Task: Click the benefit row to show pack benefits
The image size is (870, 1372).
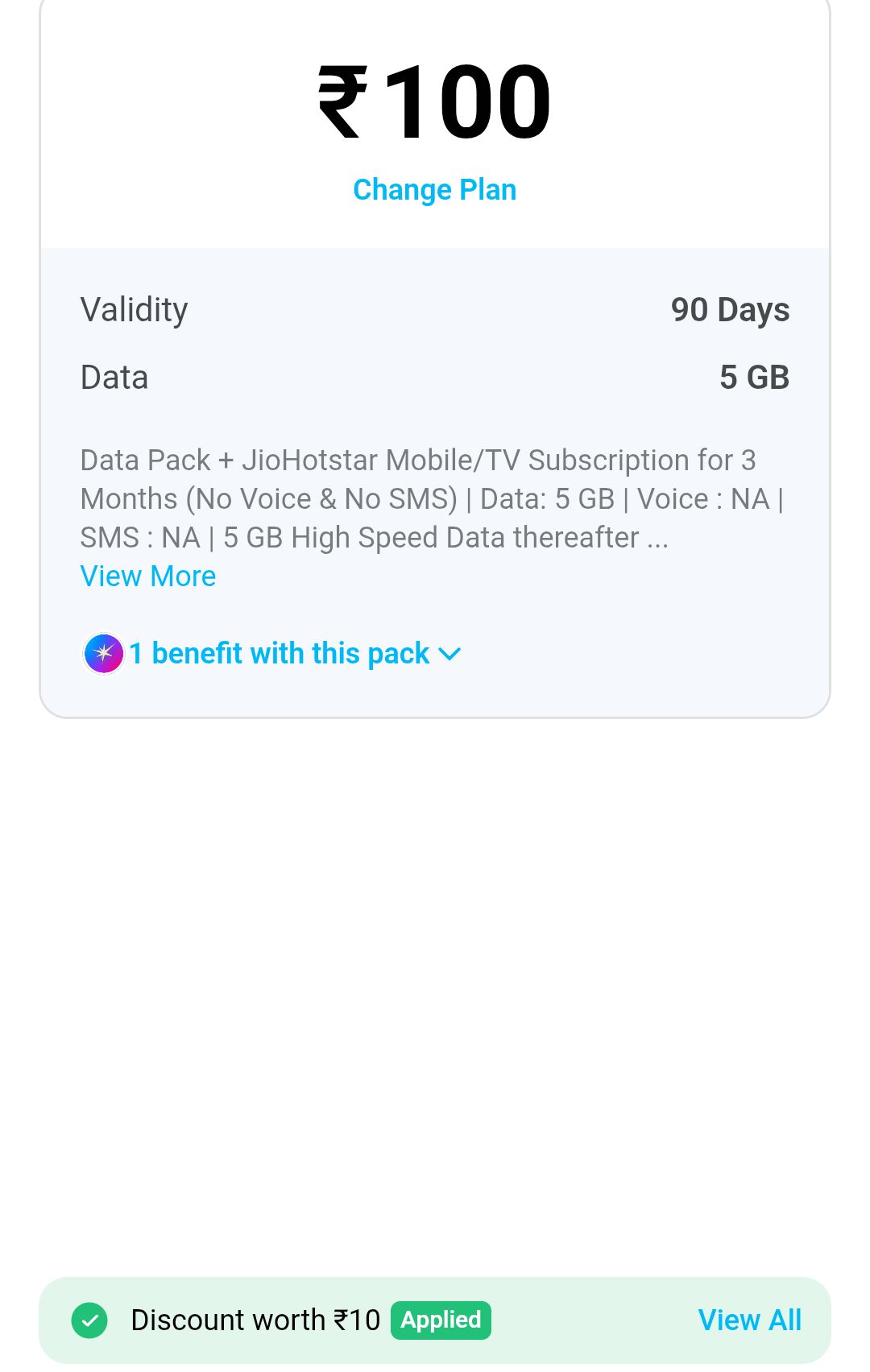Action: (x=278, y=653)
